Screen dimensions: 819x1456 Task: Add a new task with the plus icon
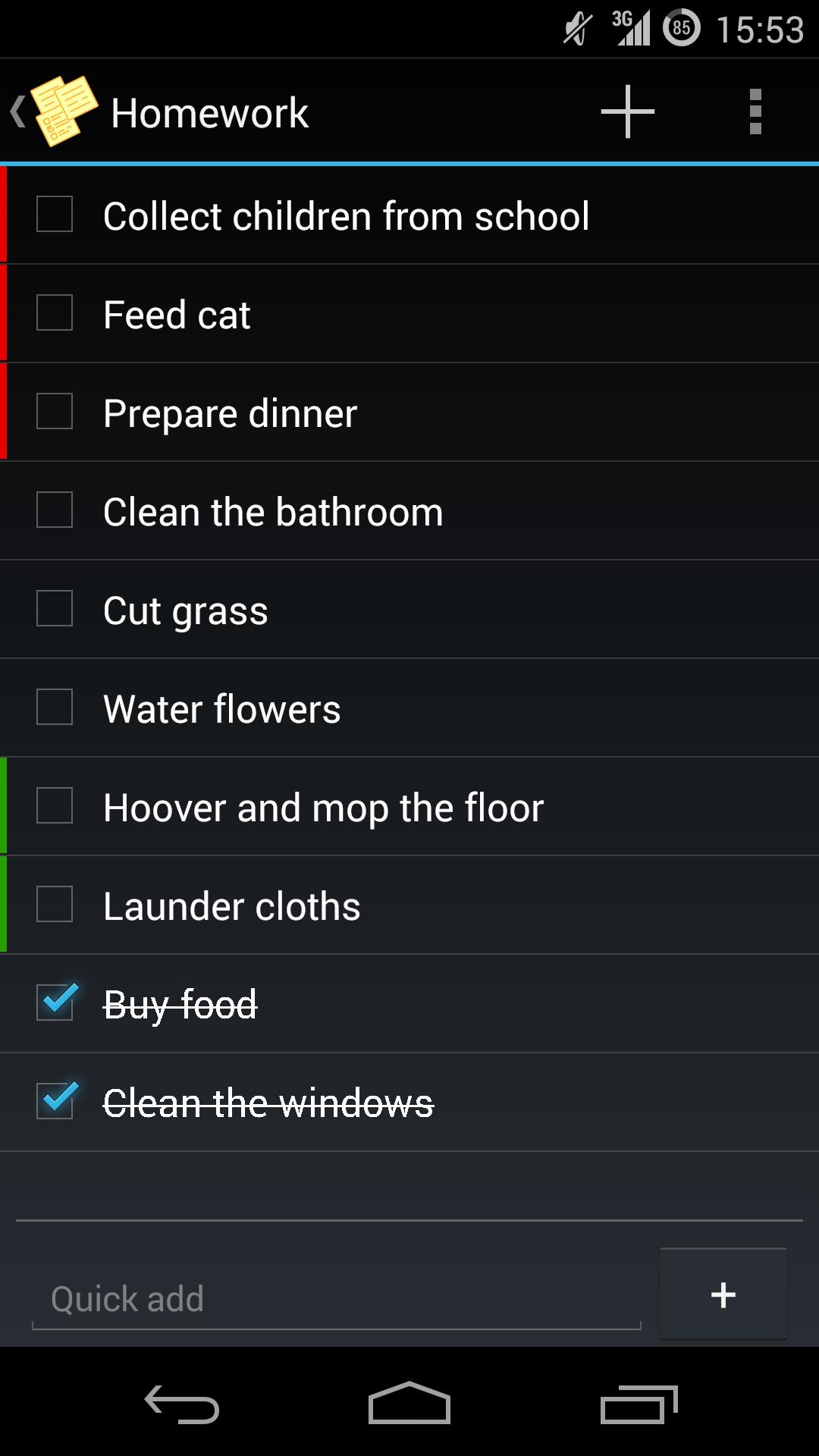(x=627, y=112)
